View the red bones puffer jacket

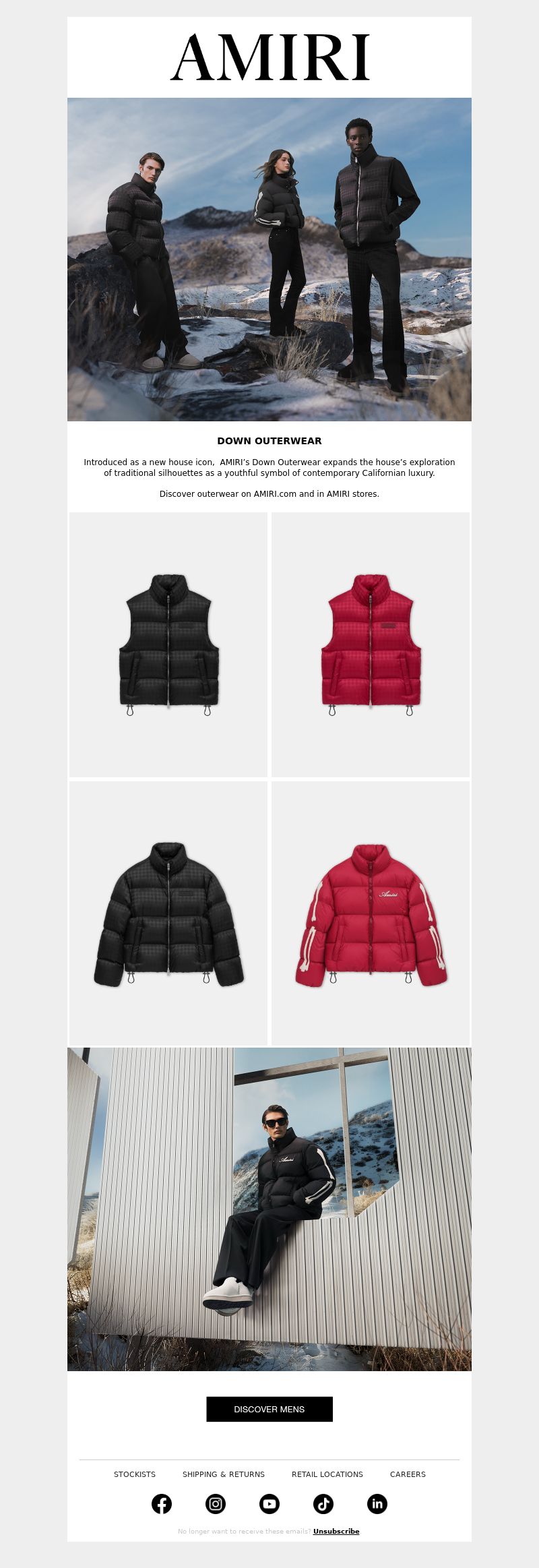(x=371, y=913)
